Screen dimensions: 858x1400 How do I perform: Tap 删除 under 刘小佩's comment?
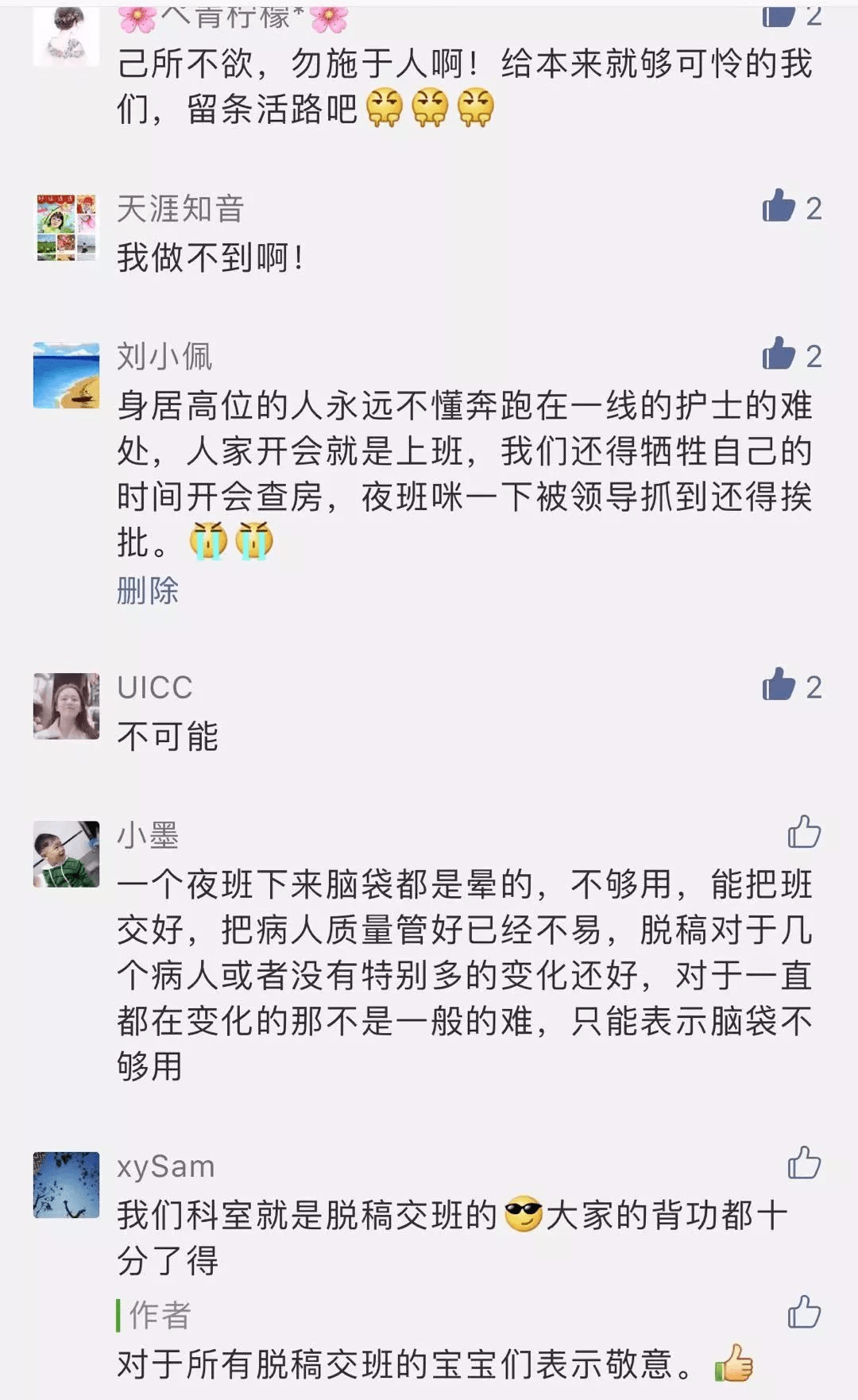[148, 591]
